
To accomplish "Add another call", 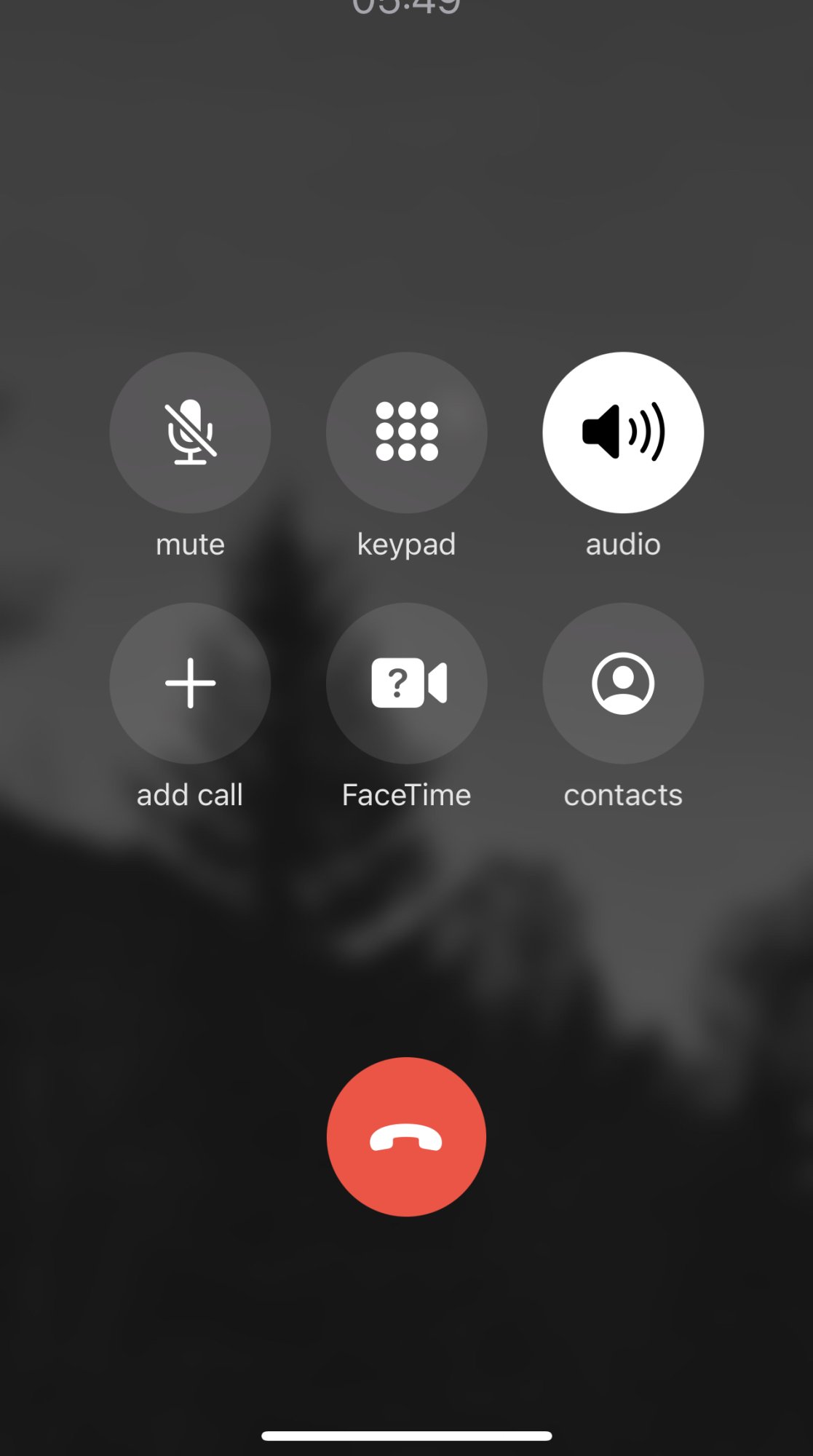I will (190, 683).
